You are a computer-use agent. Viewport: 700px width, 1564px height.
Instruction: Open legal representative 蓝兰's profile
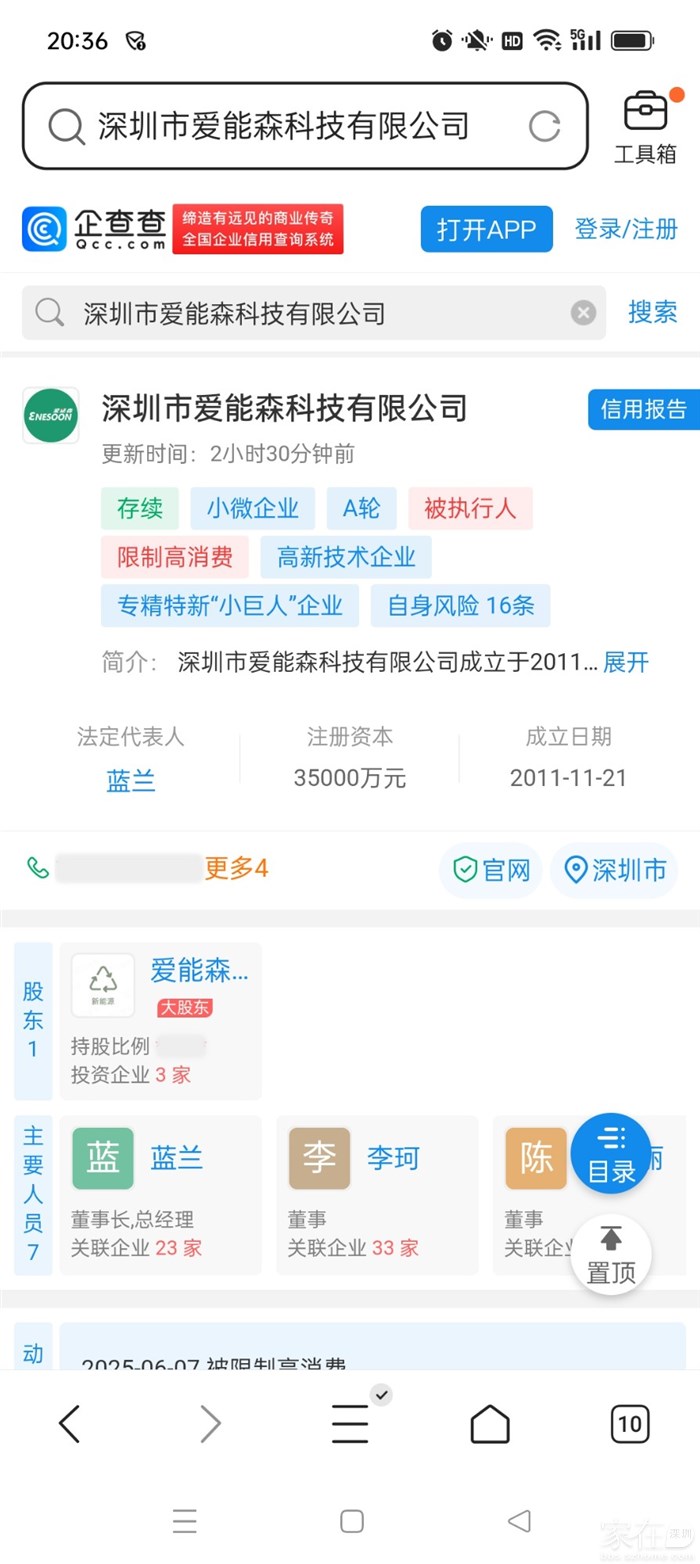(x=131, y=779)
